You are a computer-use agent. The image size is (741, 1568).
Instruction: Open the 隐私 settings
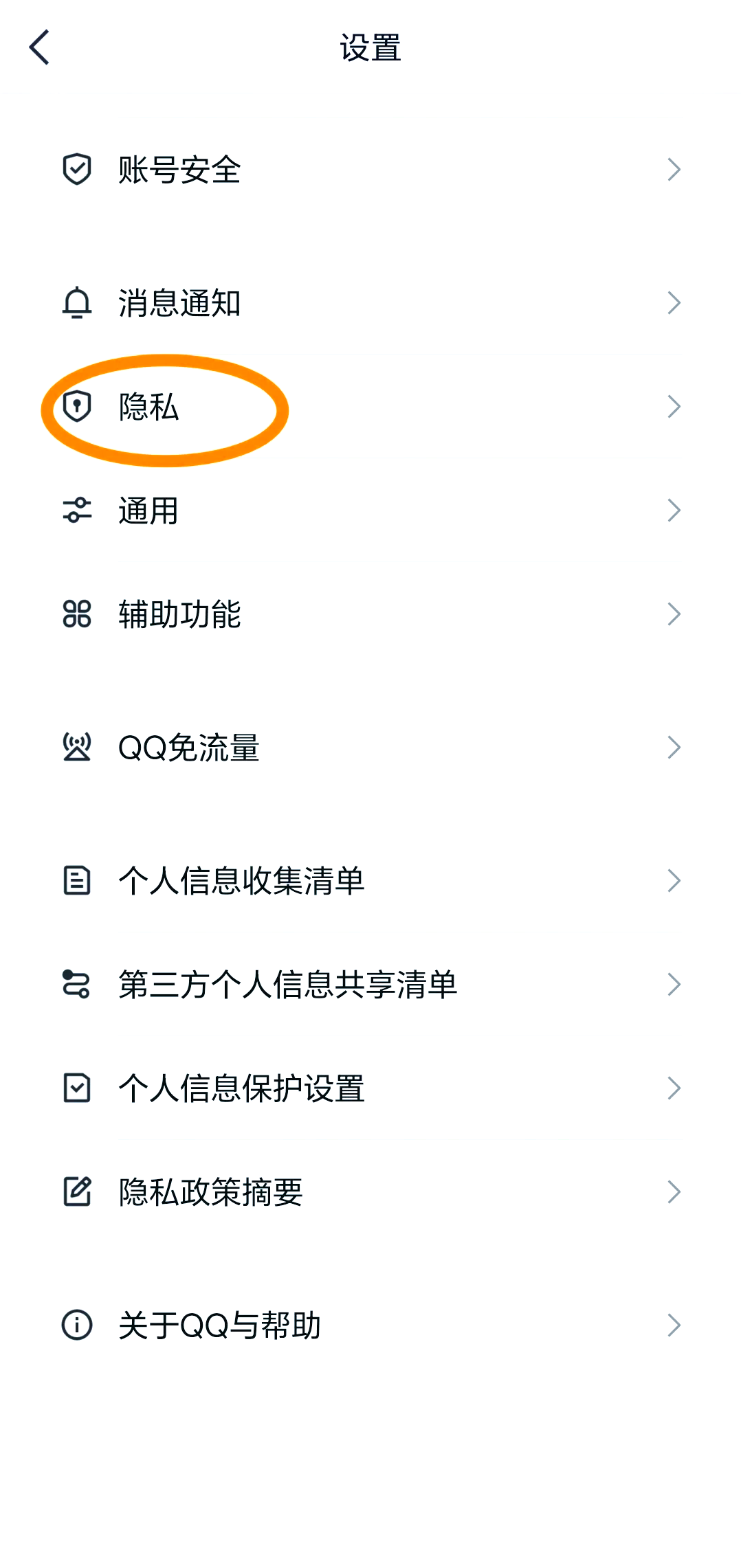click(370, 407)
